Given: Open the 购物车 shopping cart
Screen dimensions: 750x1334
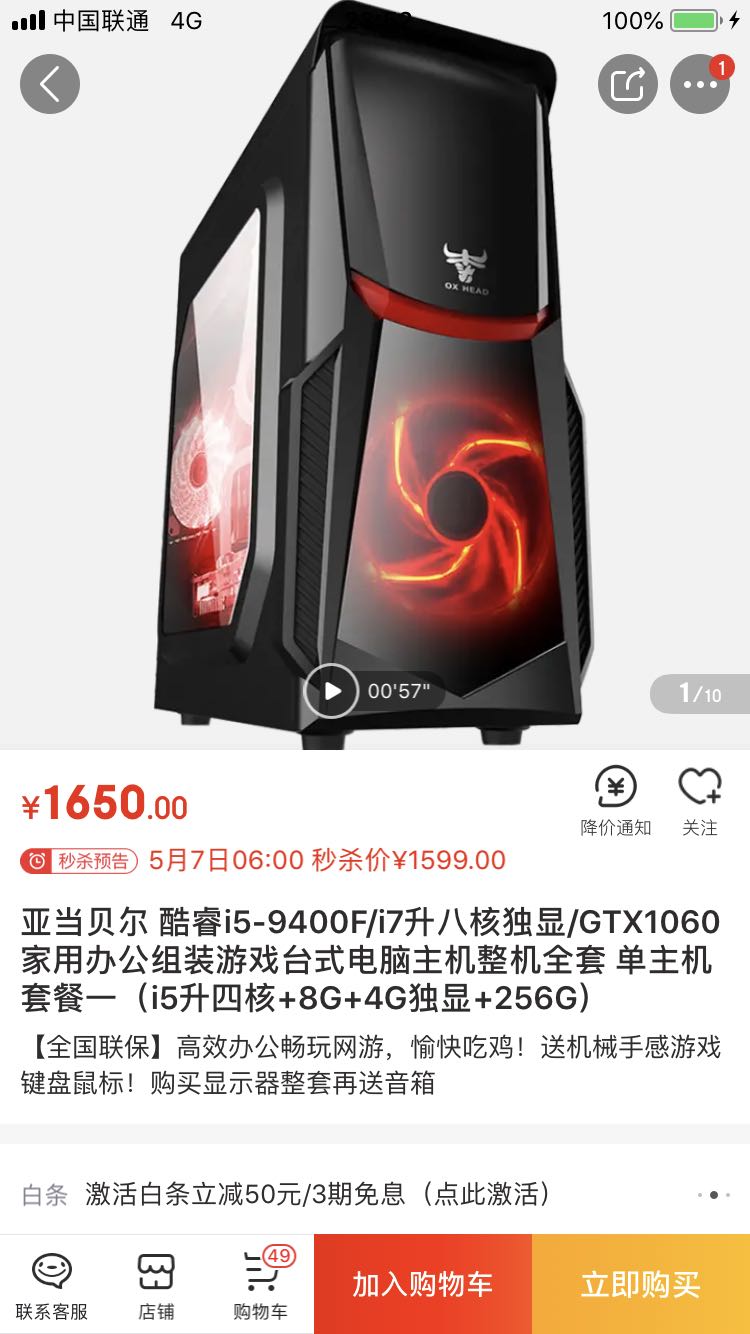Looking at the screenshot, I should pyautogui.click(x=261, y=1286).
